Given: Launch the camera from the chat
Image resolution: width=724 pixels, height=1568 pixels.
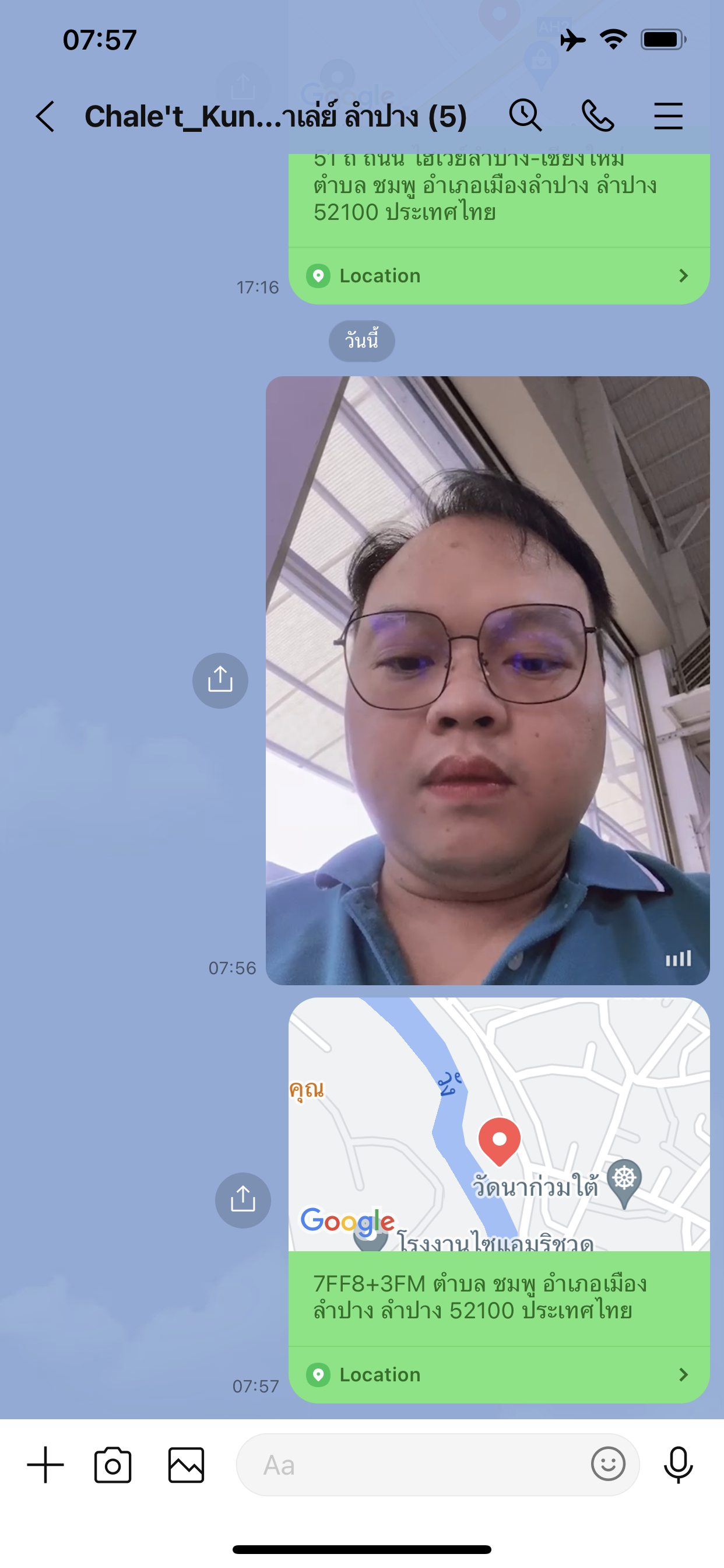Looking at the screenshot, I should [x=113, y=1465].
